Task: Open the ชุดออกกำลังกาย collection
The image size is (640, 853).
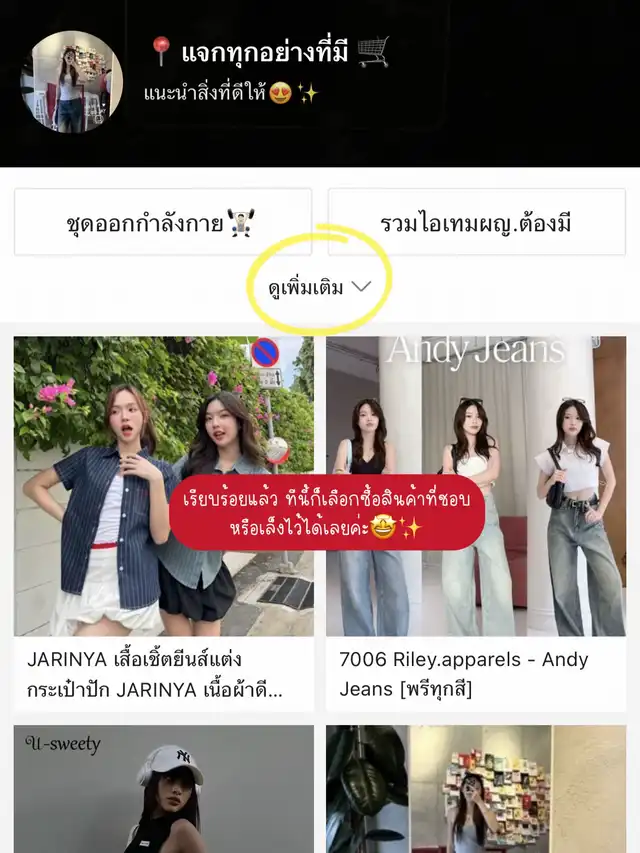Action: [x=163, y=222]
